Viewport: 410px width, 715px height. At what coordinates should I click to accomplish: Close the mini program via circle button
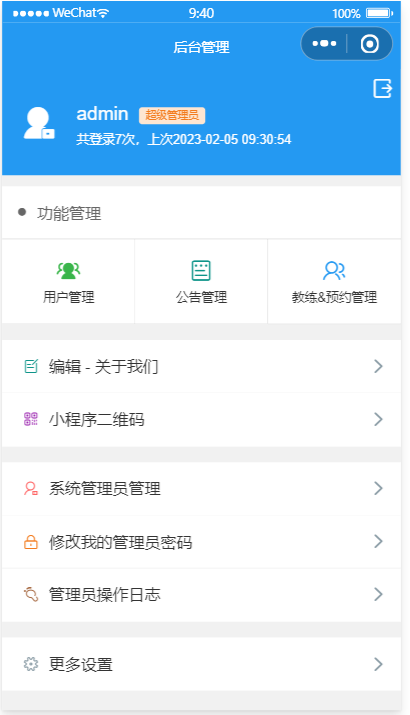[x=369, y=44]
